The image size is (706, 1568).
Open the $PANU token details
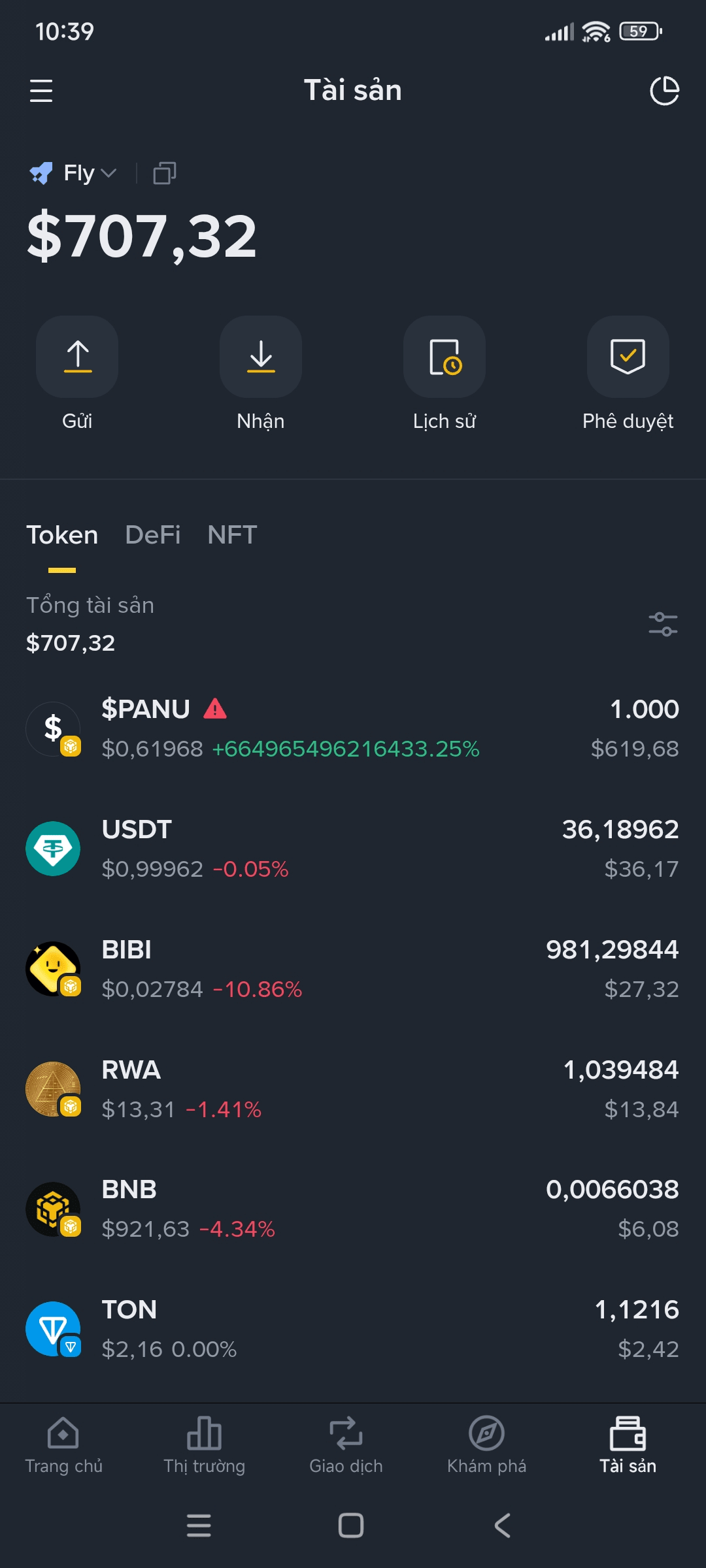click(x=353, y=728)
